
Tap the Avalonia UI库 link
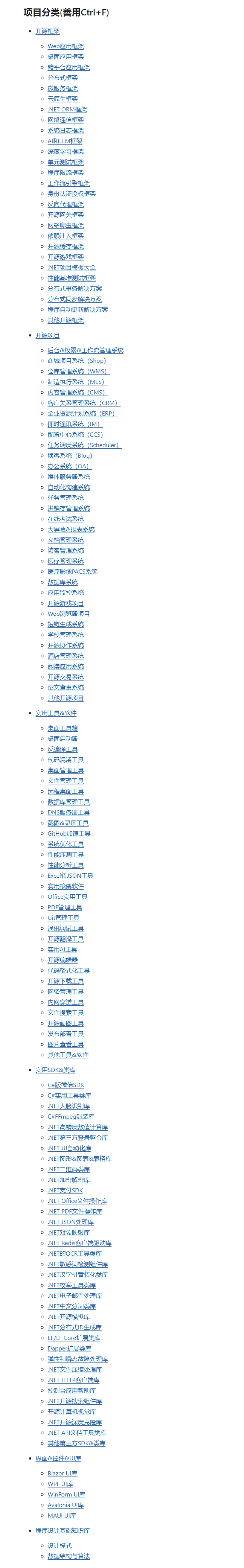pyautogui.click(x=66, y=1505)
